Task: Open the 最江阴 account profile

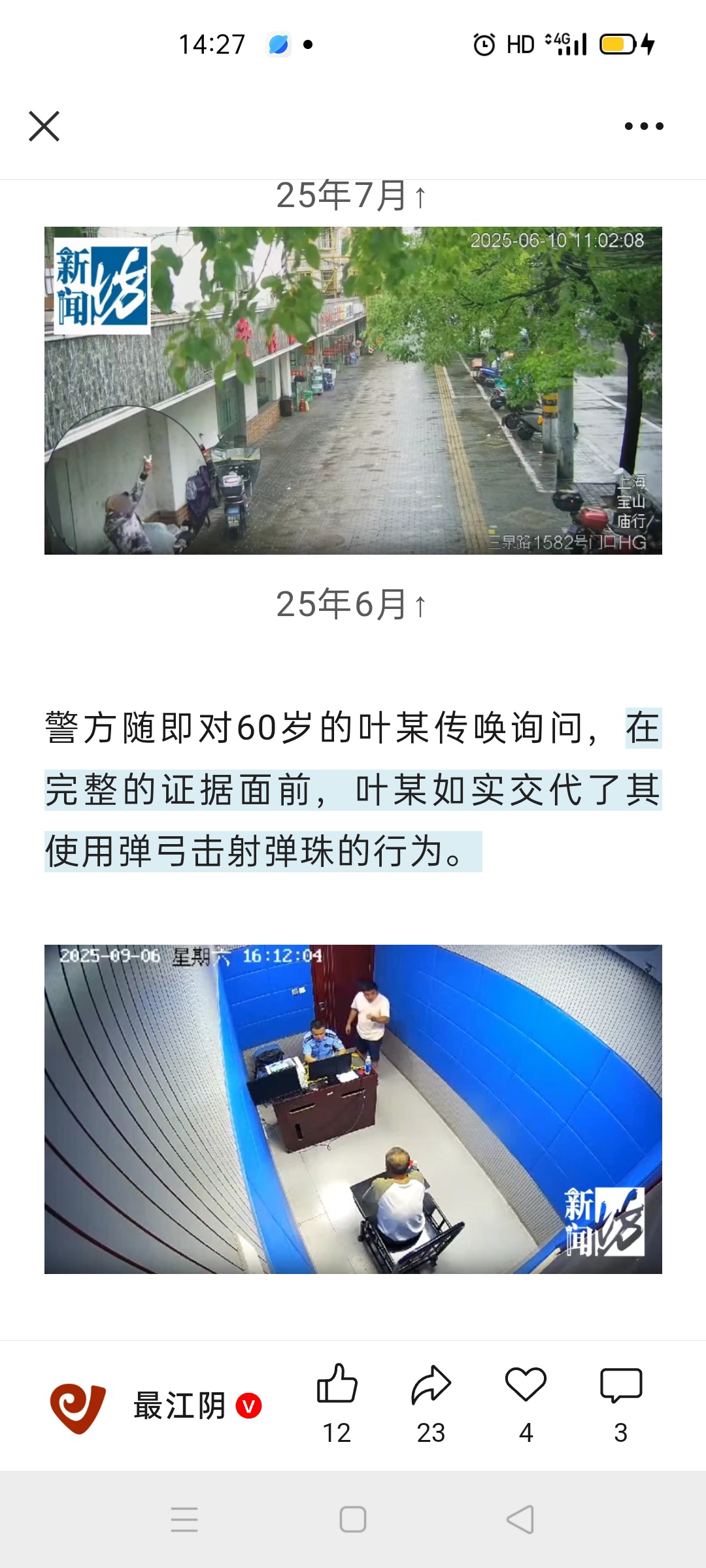Action: [156, 1405]
